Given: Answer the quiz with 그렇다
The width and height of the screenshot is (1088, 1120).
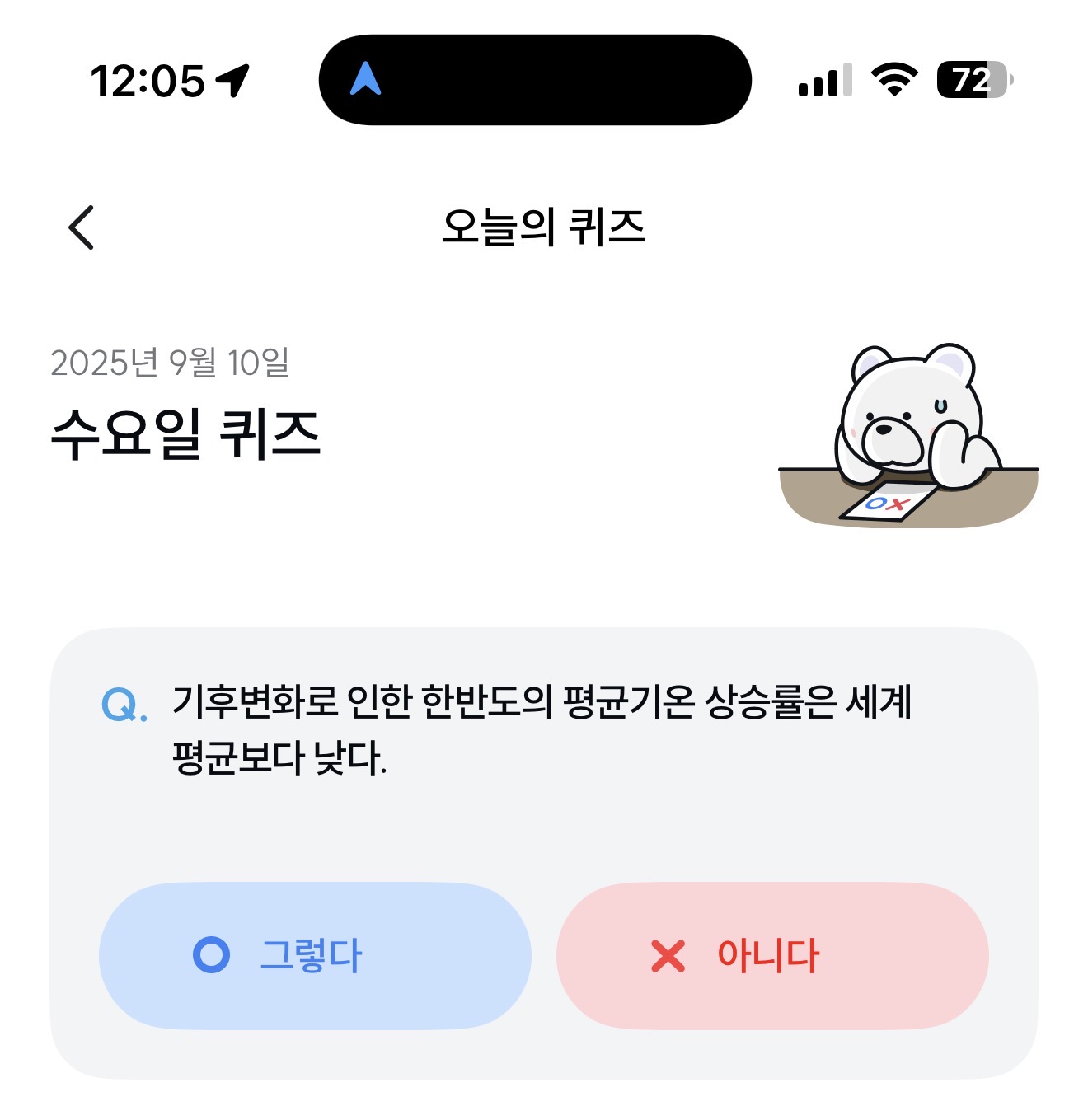Looking at the screenshot, I should [x=315, y=956].
